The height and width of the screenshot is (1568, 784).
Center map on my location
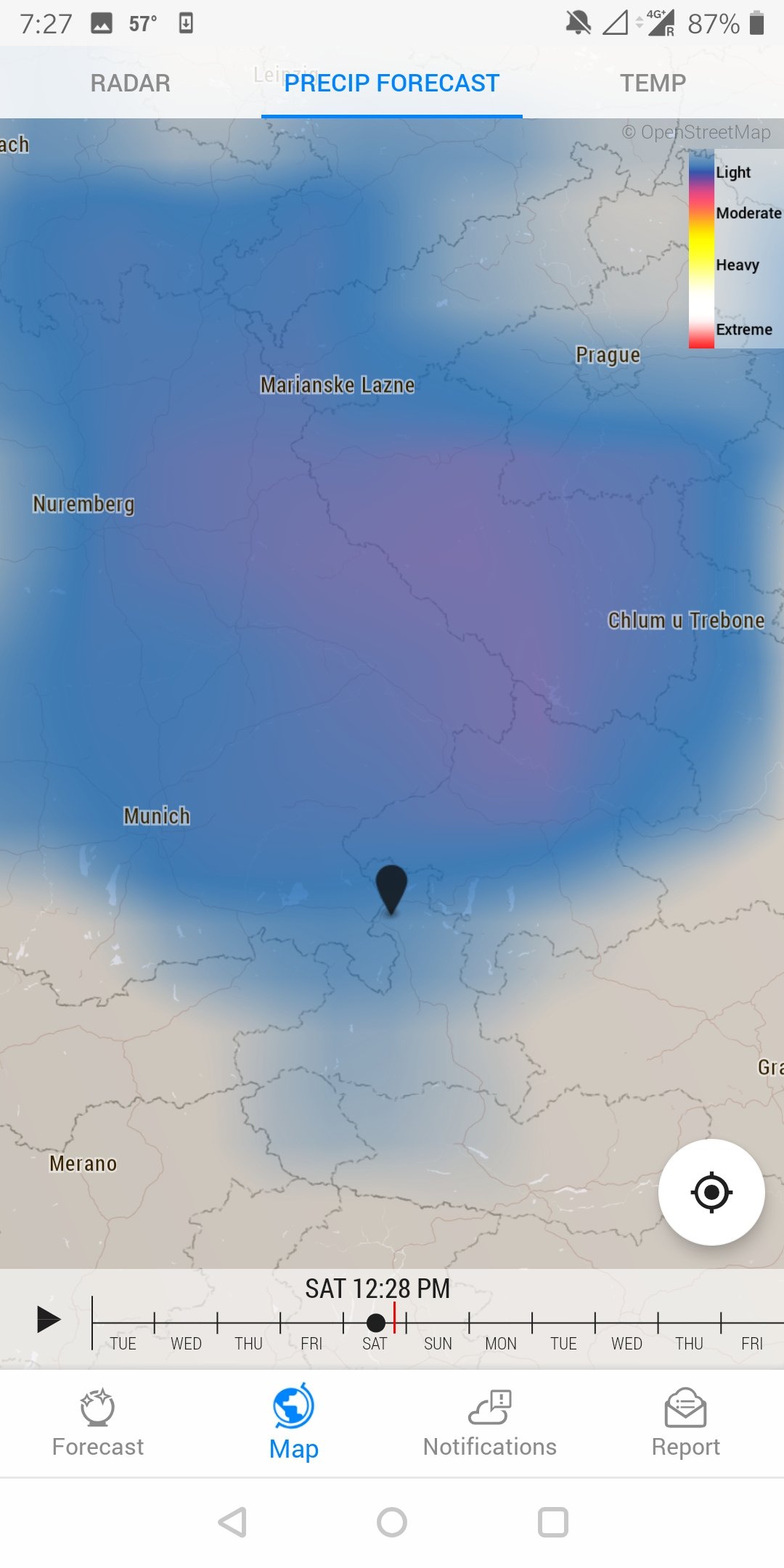click(711, 1192)
